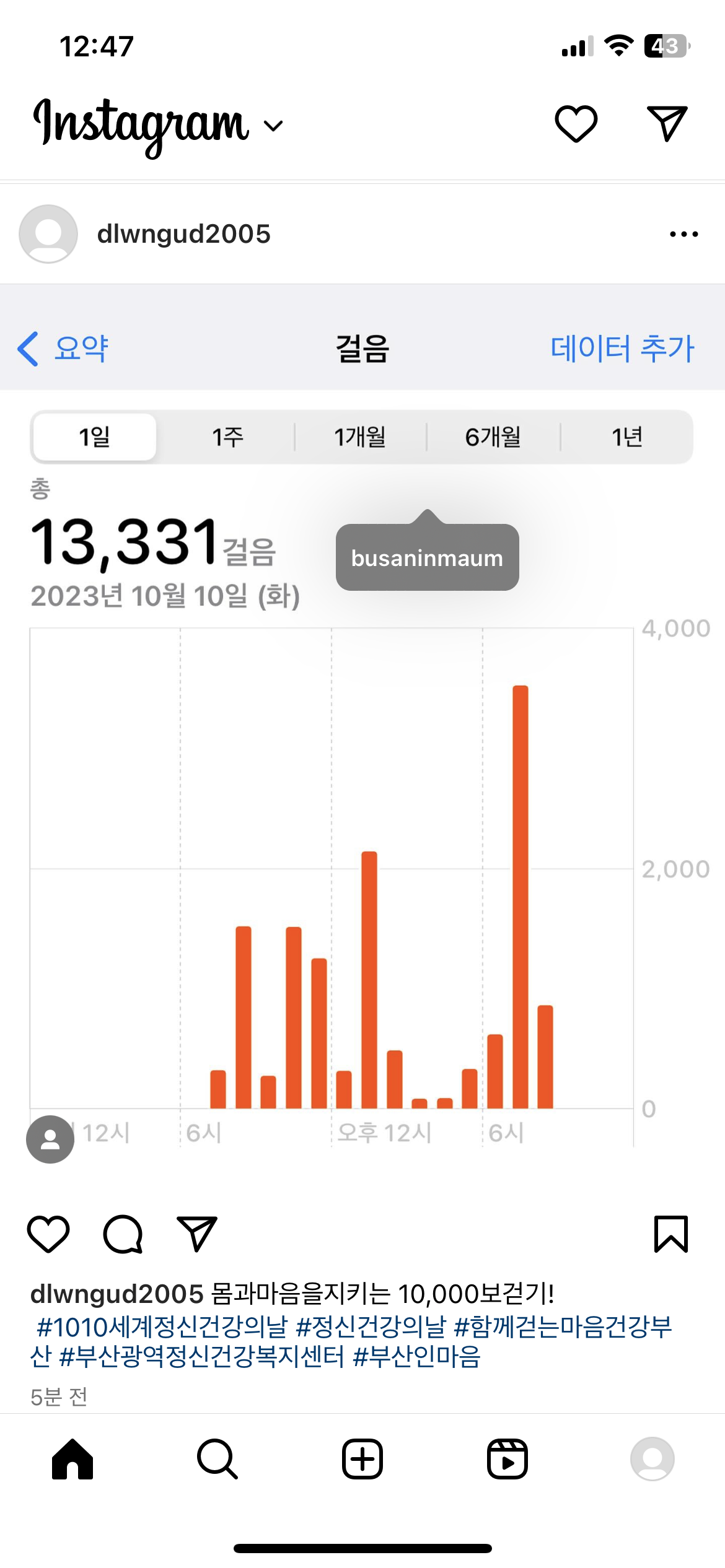This screenshot has height=1568, width=725.
Task: Open direct messages
Action: (x=667, y=123)
